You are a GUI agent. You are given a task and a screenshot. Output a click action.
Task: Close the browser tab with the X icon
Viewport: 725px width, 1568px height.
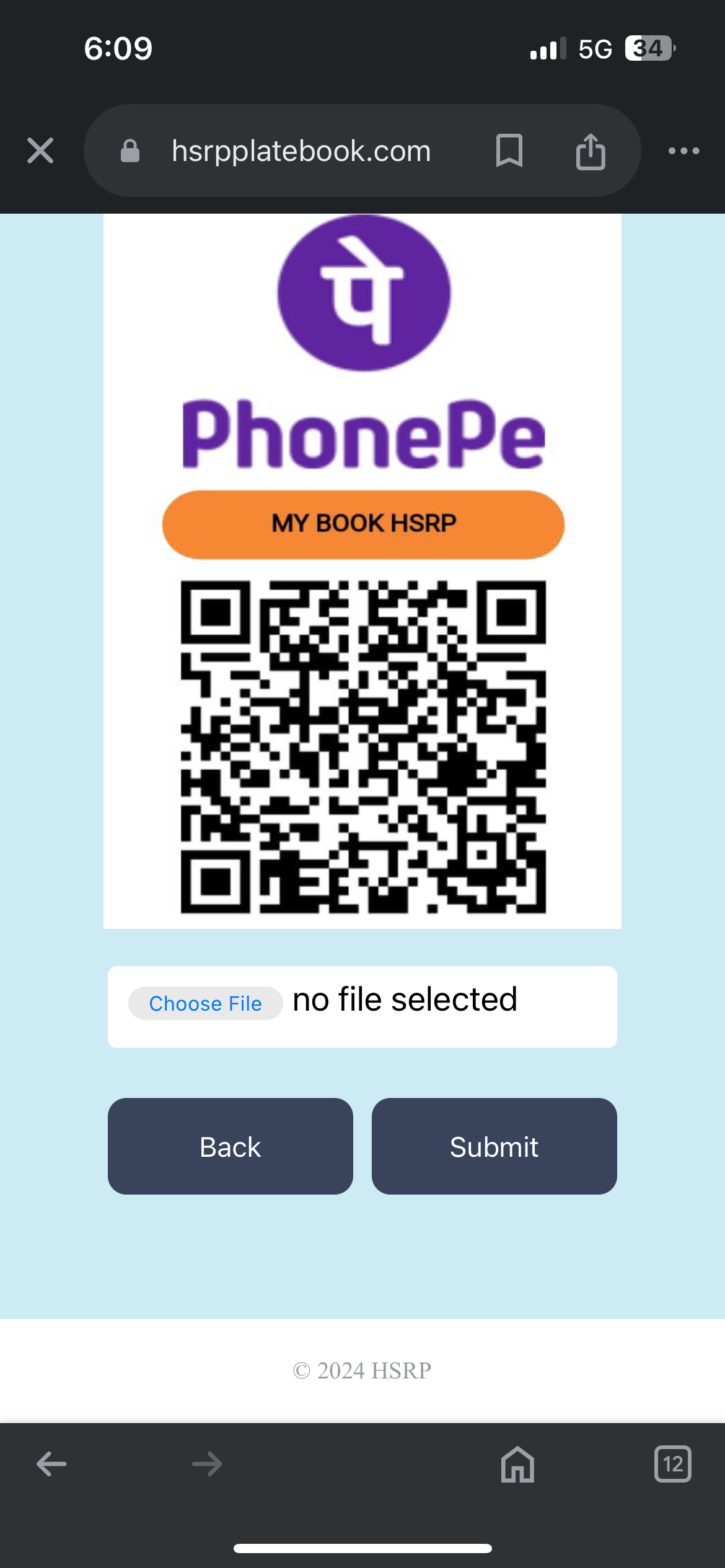click(40, 150)
